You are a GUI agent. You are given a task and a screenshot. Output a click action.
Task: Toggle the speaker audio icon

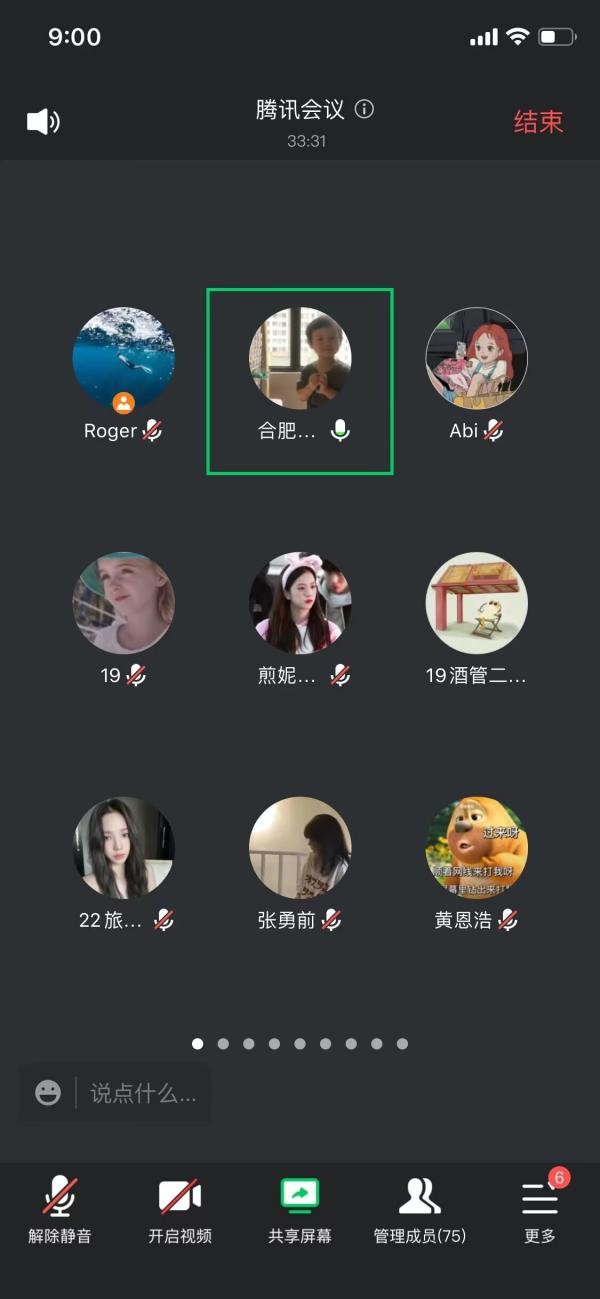43,122
